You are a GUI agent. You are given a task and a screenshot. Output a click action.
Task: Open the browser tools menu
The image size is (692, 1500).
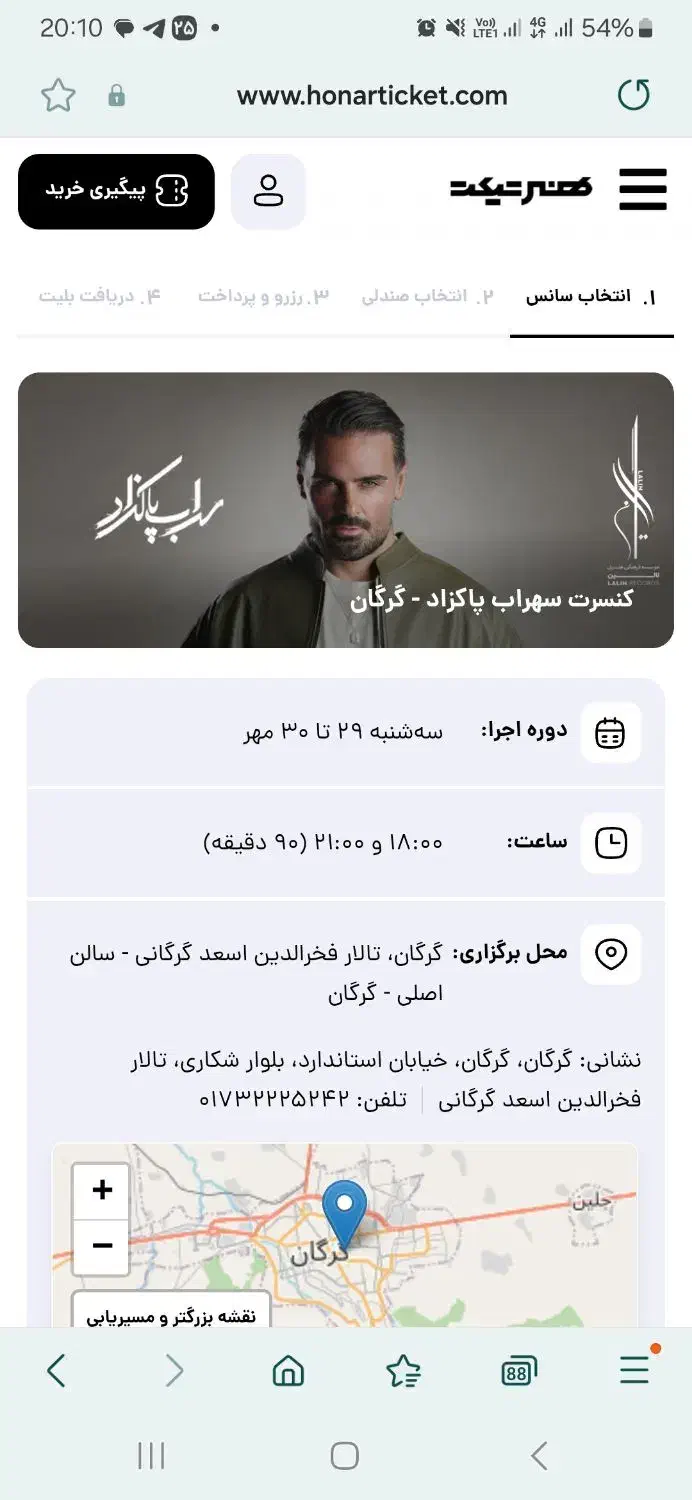[x=634, y=1371]
